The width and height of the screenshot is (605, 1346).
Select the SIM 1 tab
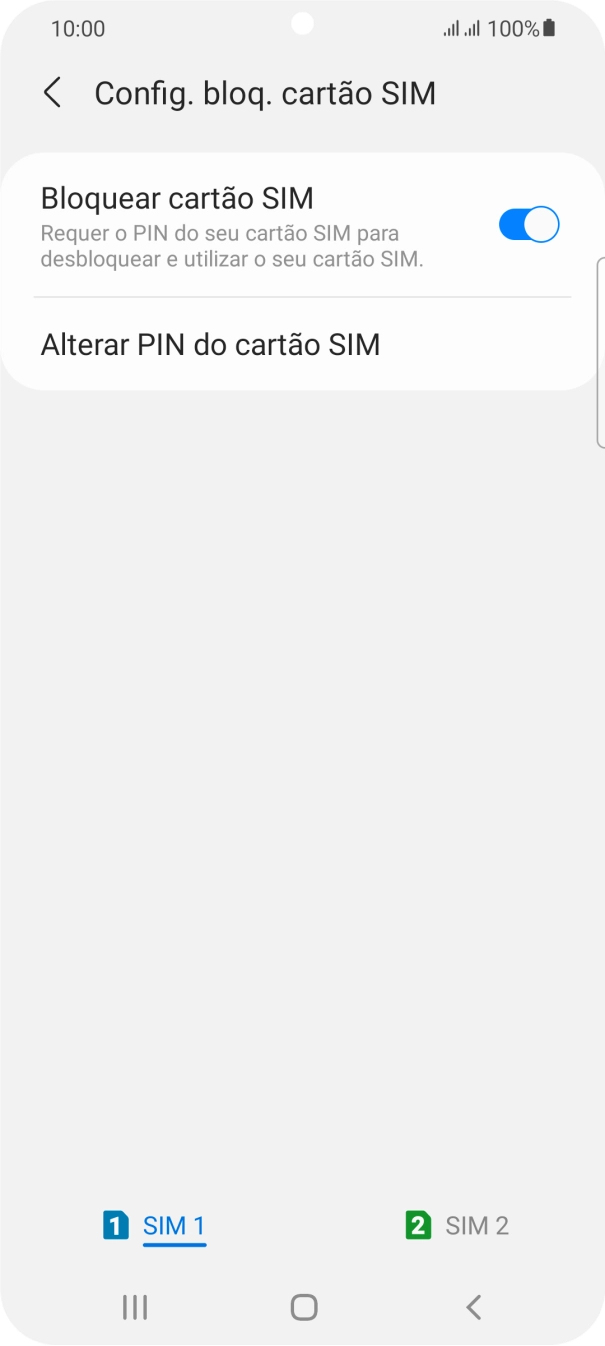tap(155, 1225)
